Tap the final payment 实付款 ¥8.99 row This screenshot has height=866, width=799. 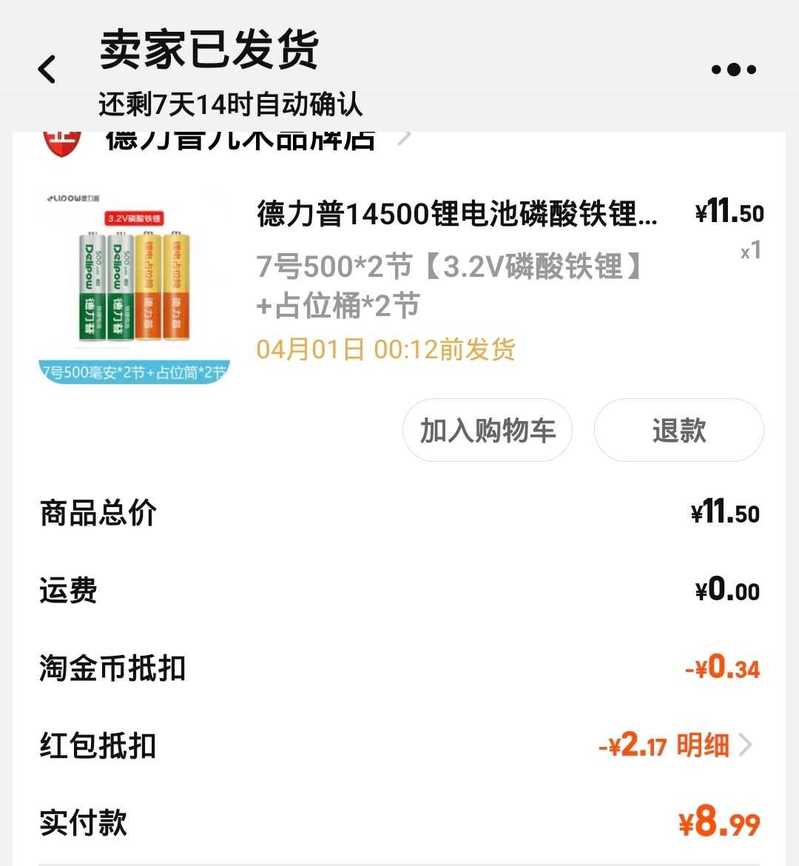(x=400, y=823)
